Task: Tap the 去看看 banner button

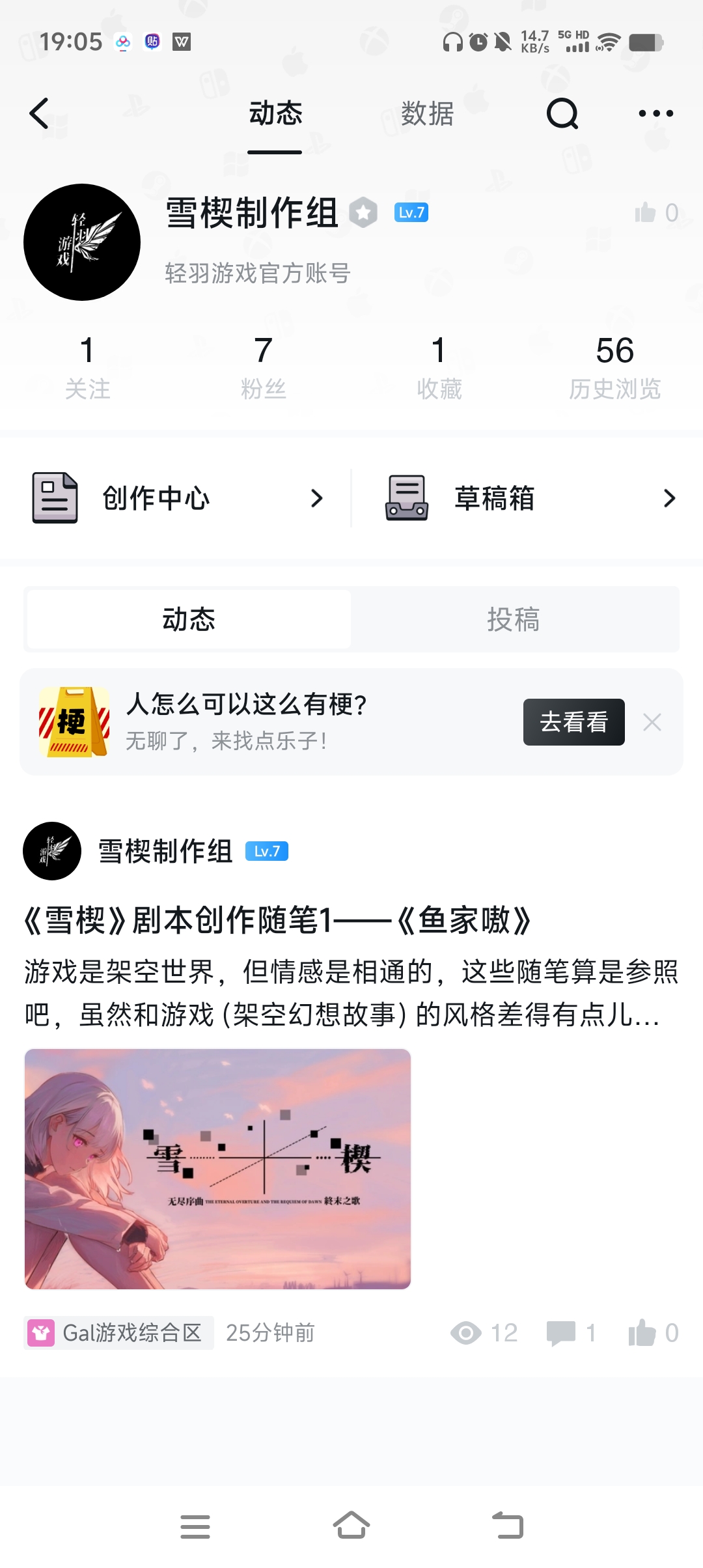Action: 573,722
